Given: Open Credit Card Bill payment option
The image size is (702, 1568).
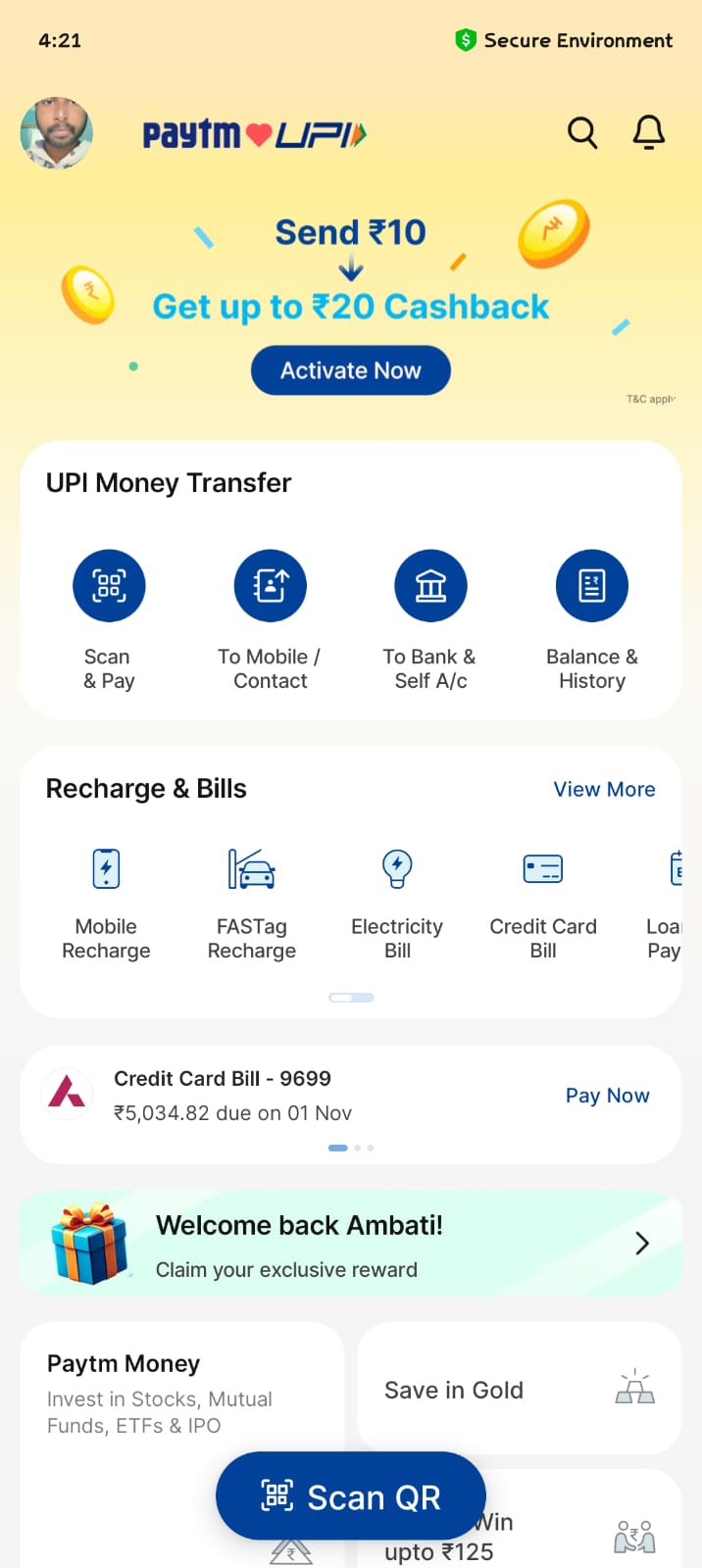Looking at the screenshot, I should click(542, 869).
